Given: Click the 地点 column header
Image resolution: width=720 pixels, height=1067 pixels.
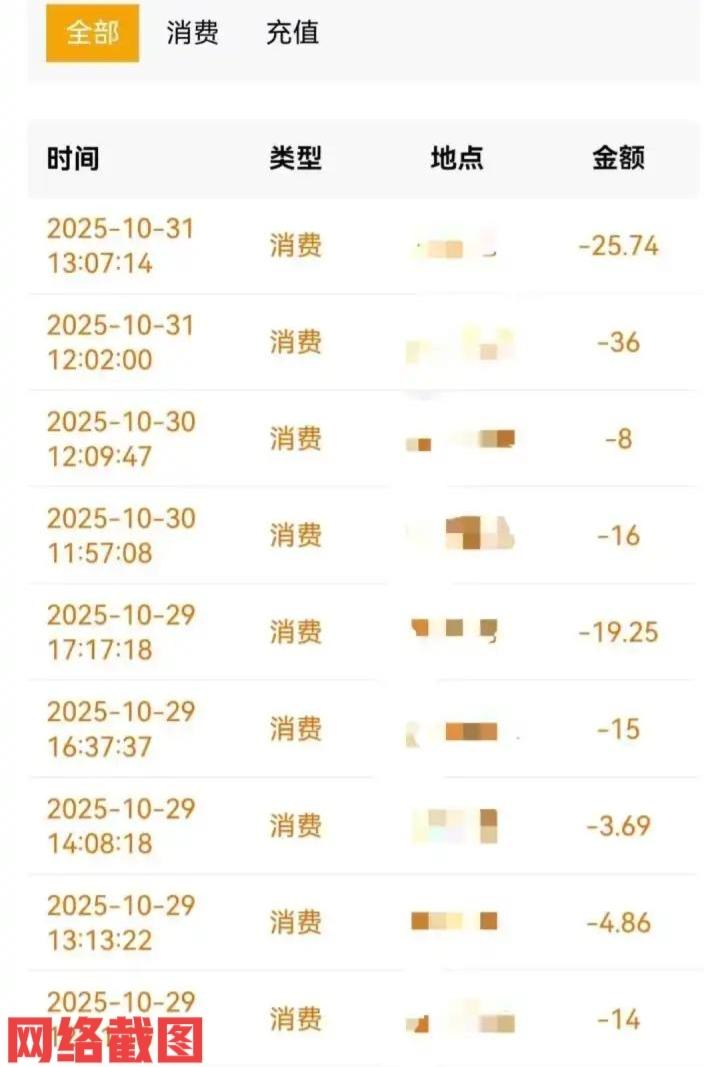Looking at the screenshot, I should (x=457, y=158).
